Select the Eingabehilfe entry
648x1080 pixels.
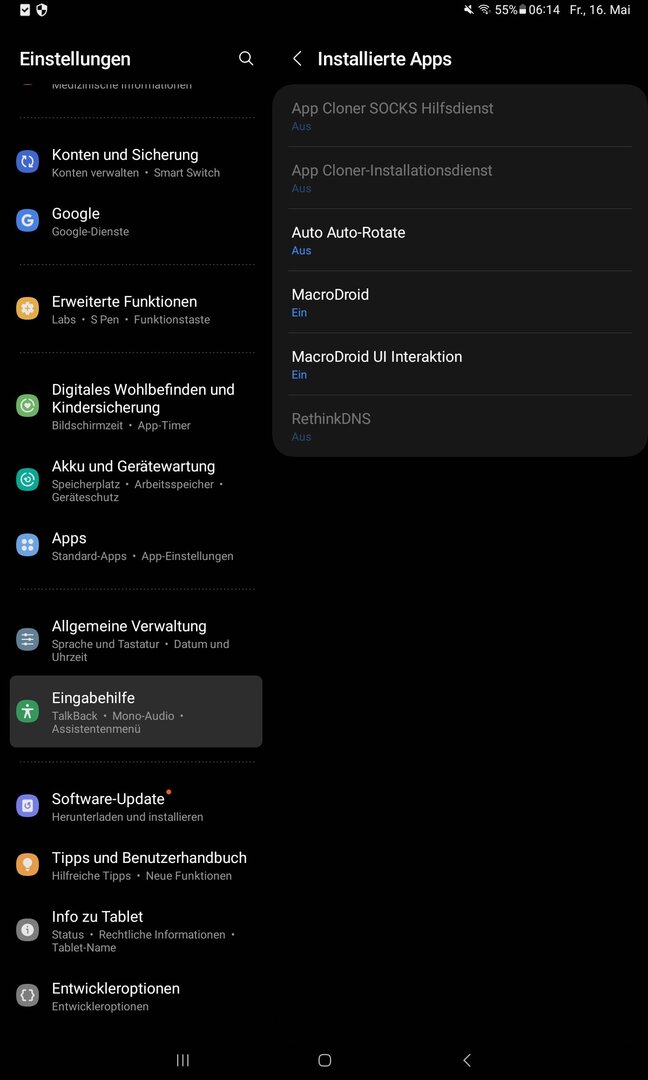135,711
